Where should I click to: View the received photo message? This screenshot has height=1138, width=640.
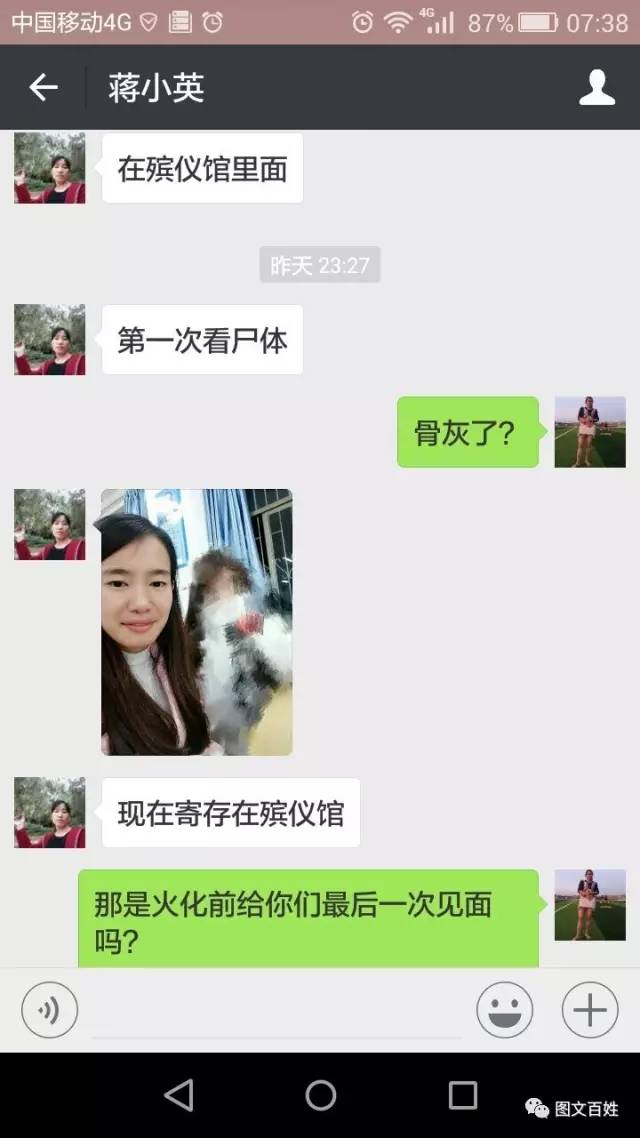point(197,622)
